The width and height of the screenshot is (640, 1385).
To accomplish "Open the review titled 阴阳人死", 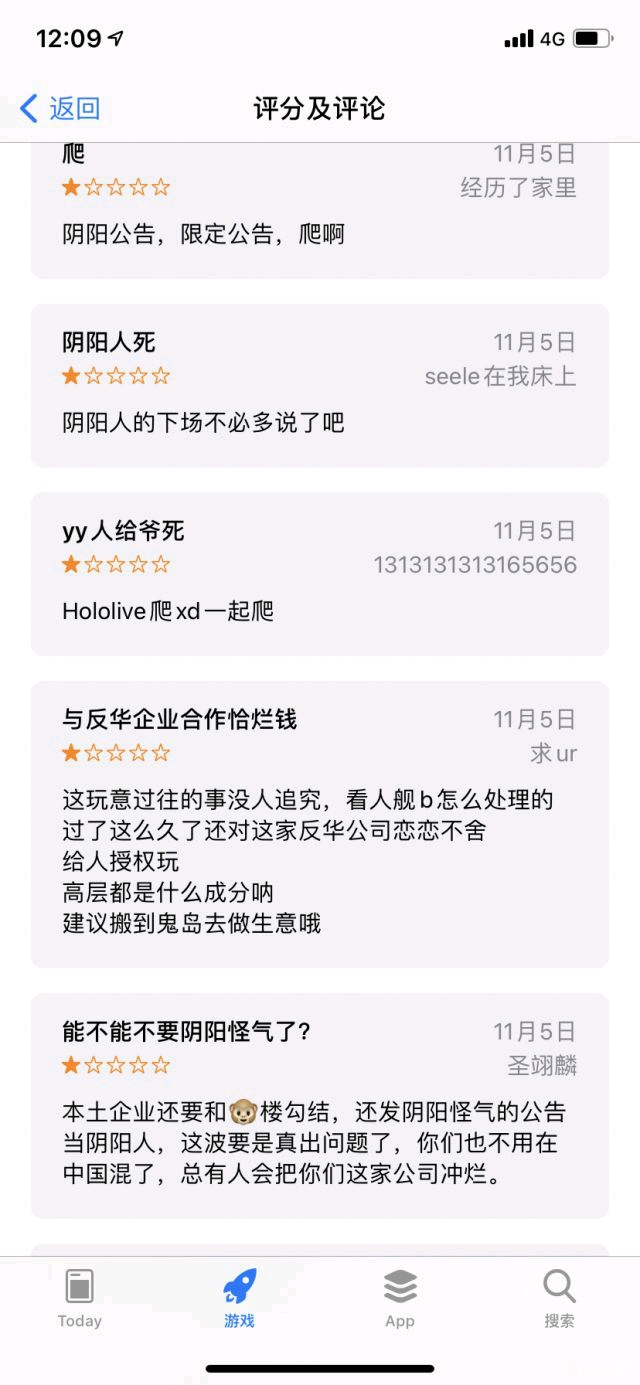I will pos(320,385).
